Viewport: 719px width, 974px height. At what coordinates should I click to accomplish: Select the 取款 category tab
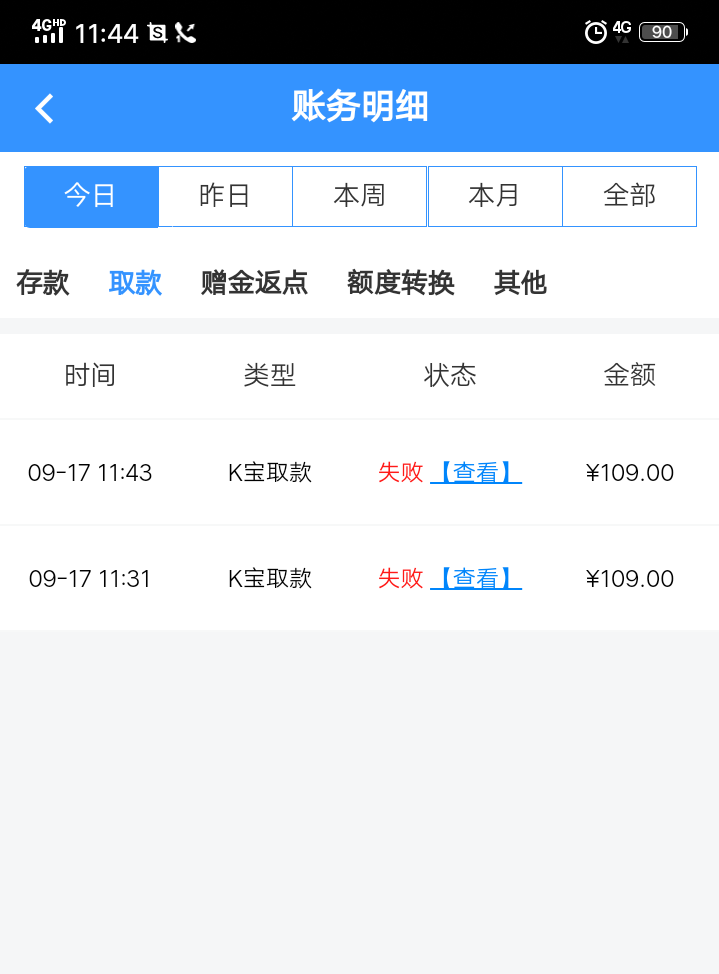[x=135, y=283]
